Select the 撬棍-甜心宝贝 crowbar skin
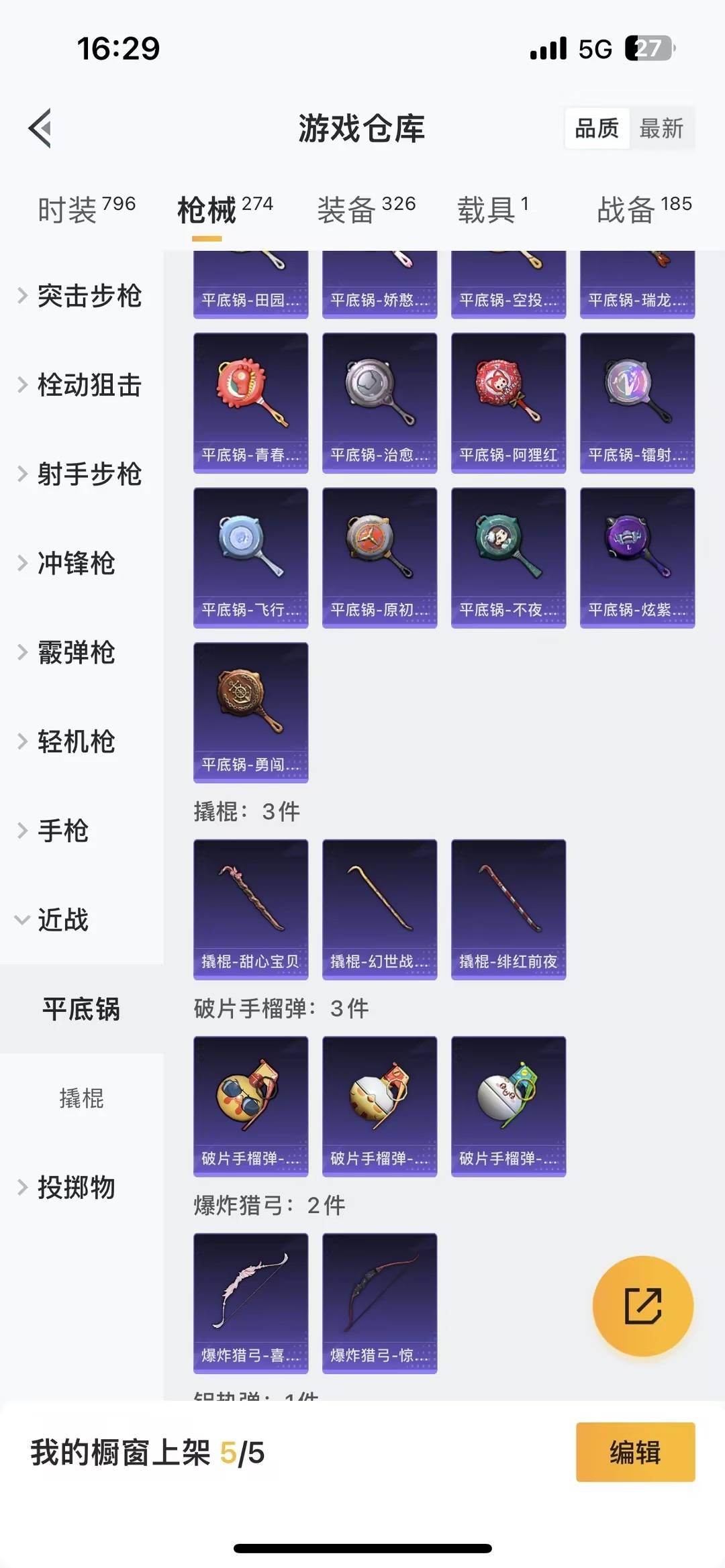Viewport: 725px width, 1568px height. (250, 906)
